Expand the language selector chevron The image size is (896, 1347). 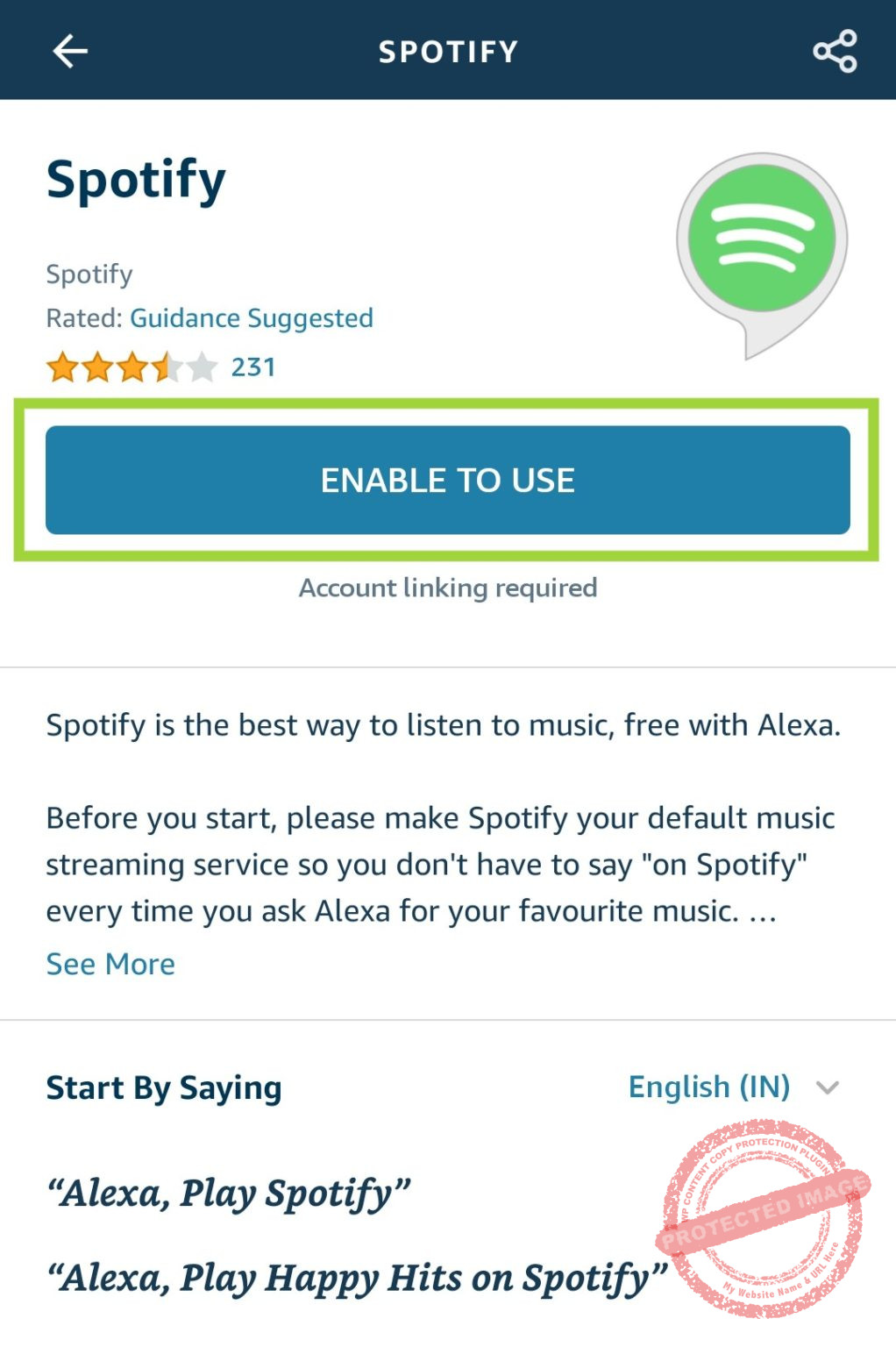tap(828, 1088)
